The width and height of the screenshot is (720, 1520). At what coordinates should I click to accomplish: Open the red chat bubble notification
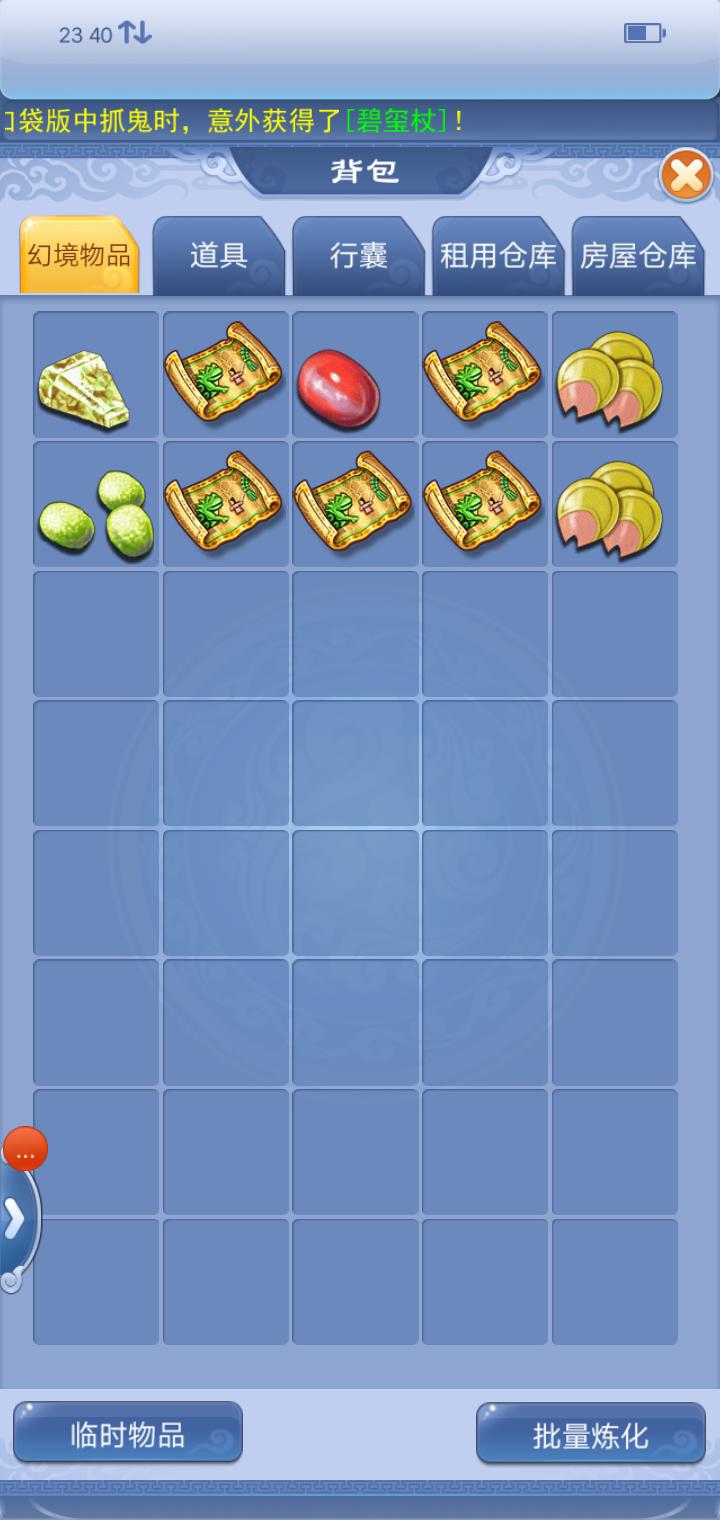pyautogui.click(x=25, y=1150)
